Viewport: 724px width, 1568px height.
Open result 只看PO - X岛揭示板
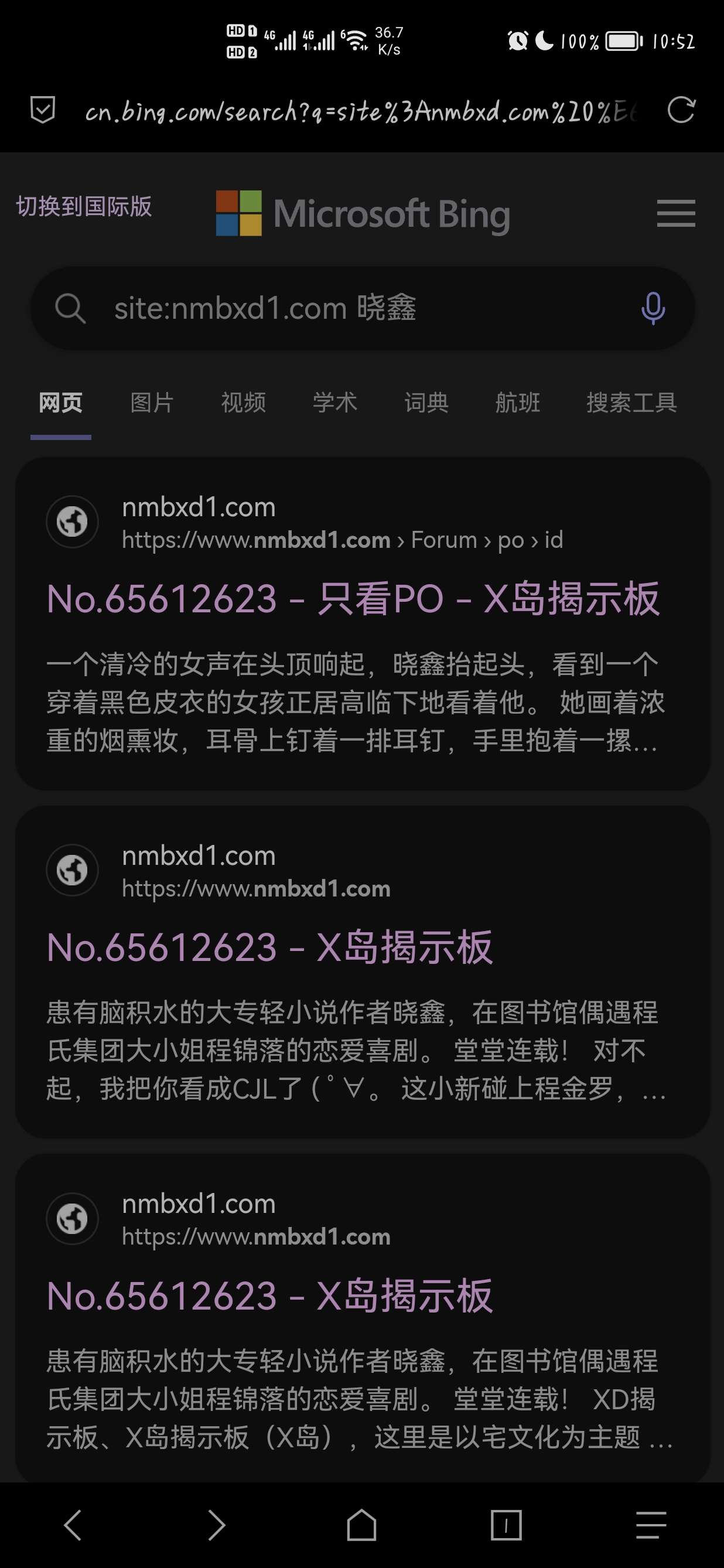(x=353, y=598)
